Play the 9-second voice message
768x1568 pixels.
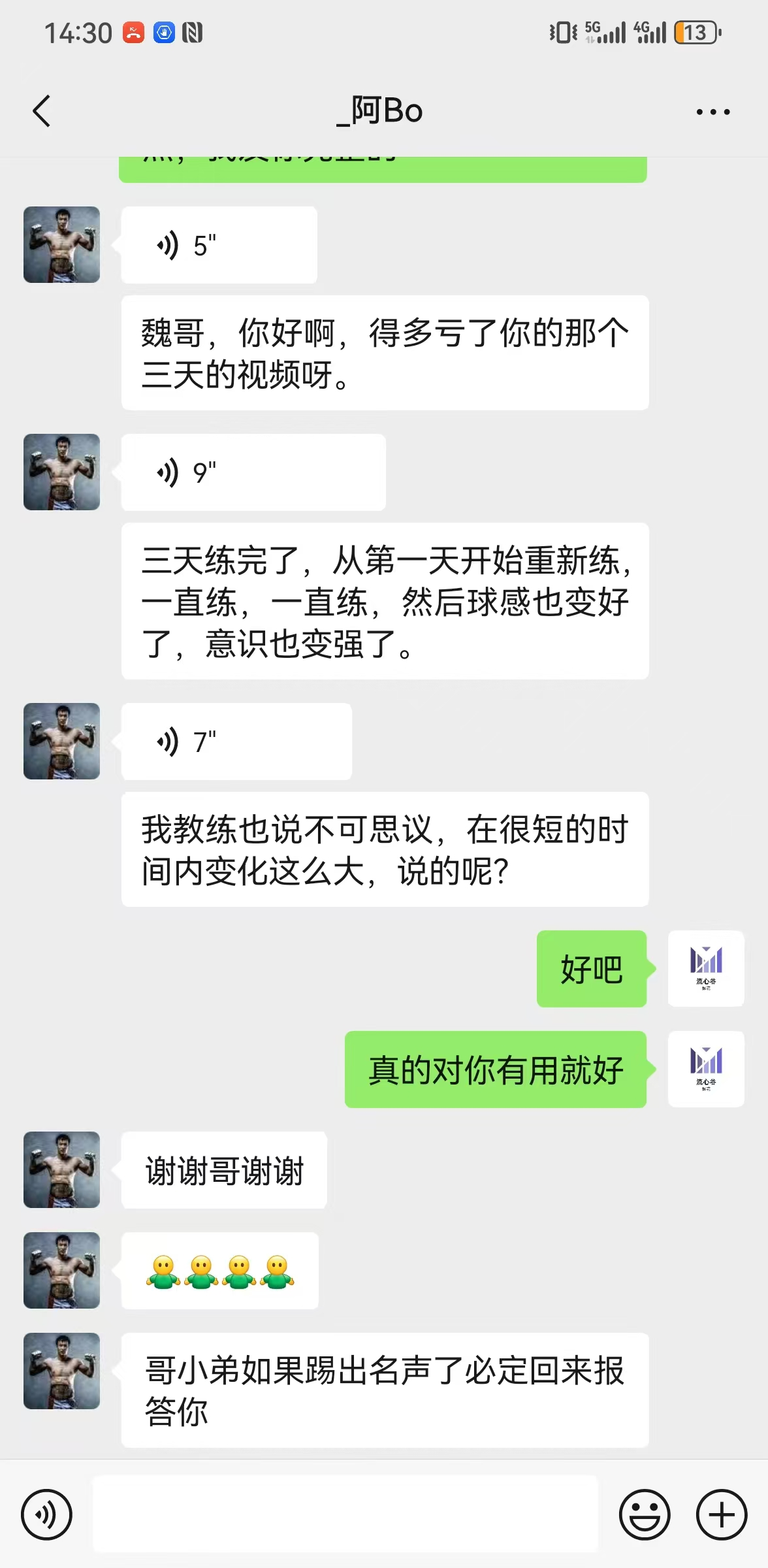253,472
